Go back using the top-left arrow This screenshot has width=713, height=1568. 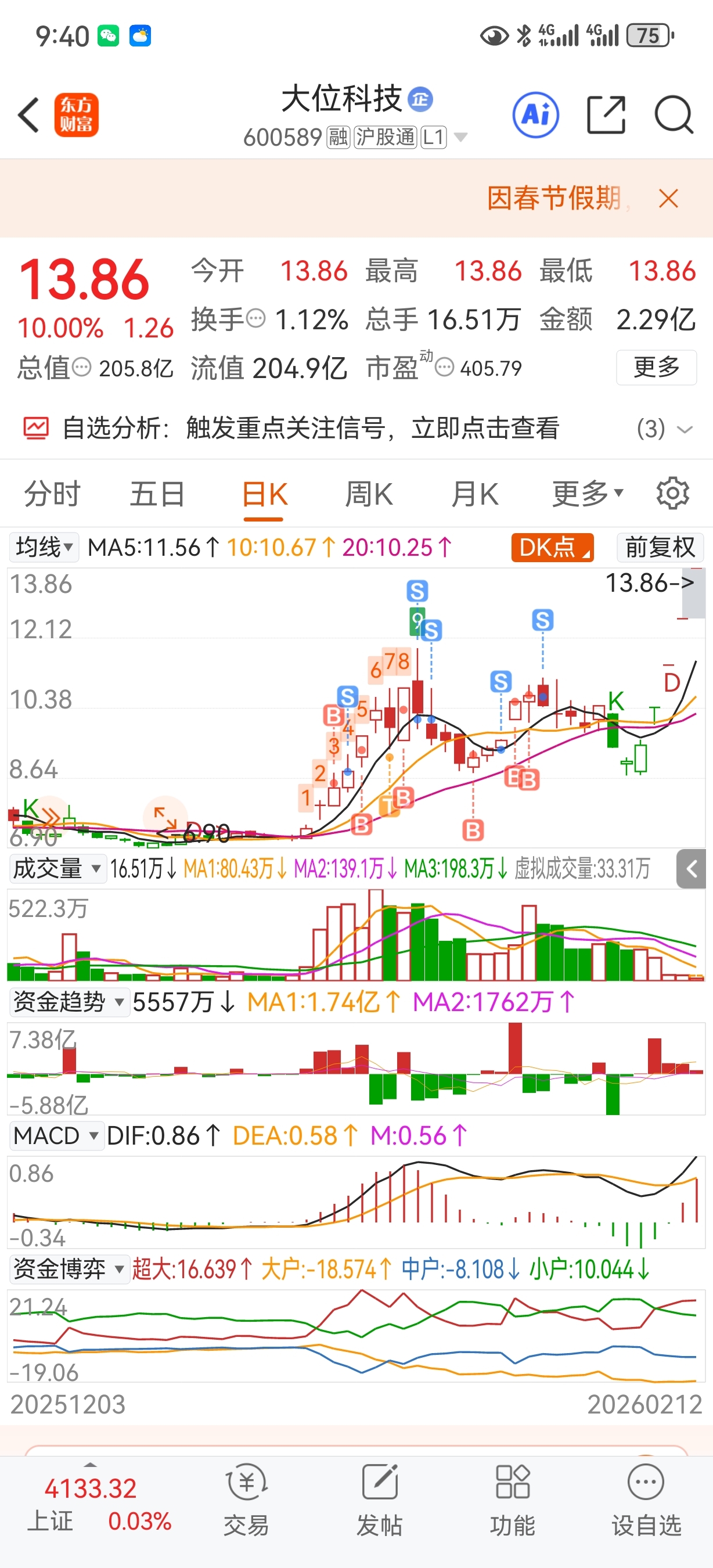click(28, 114)
